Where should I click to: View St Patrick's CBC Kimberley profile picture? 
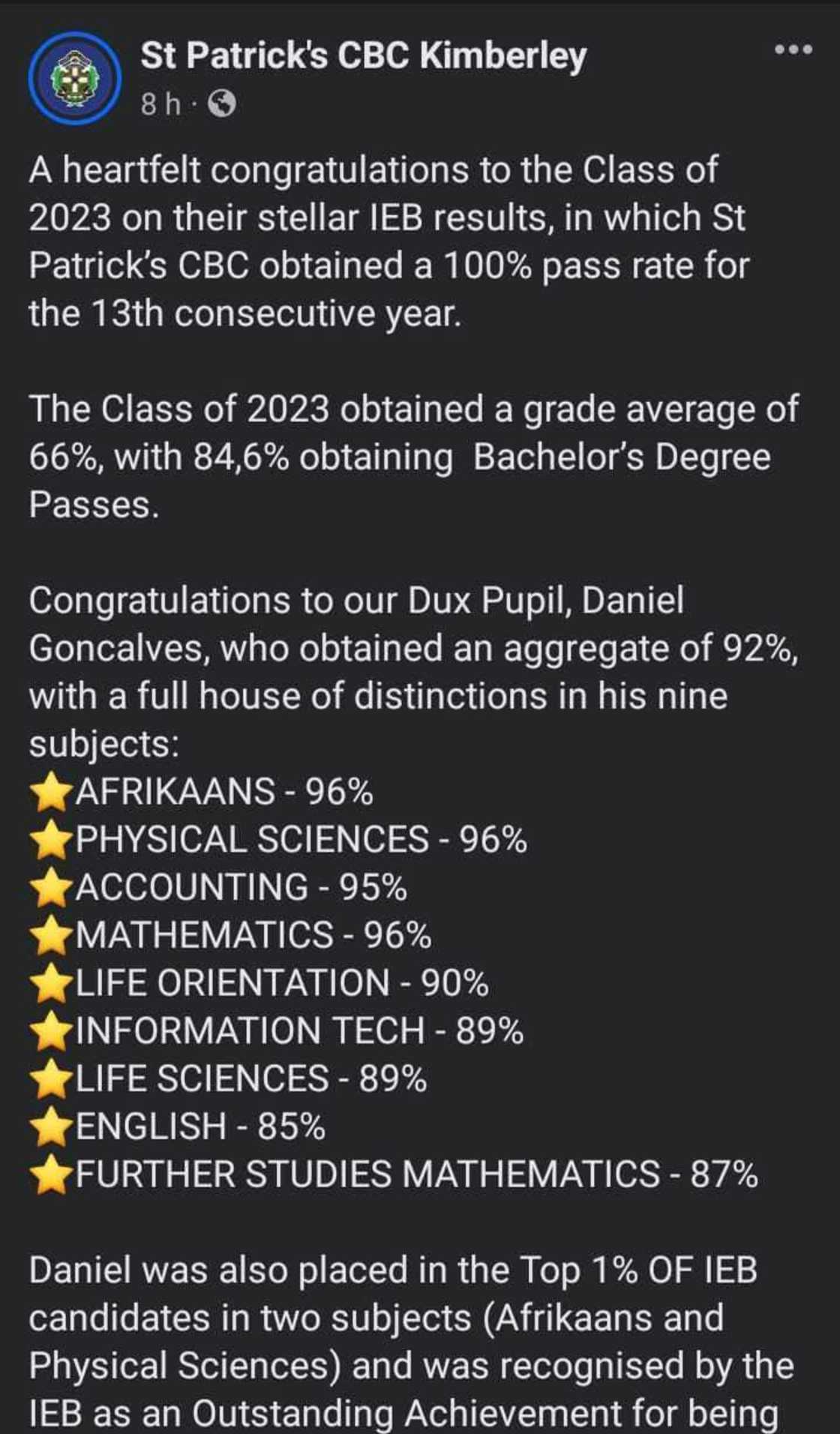click(x=74, y=78)
